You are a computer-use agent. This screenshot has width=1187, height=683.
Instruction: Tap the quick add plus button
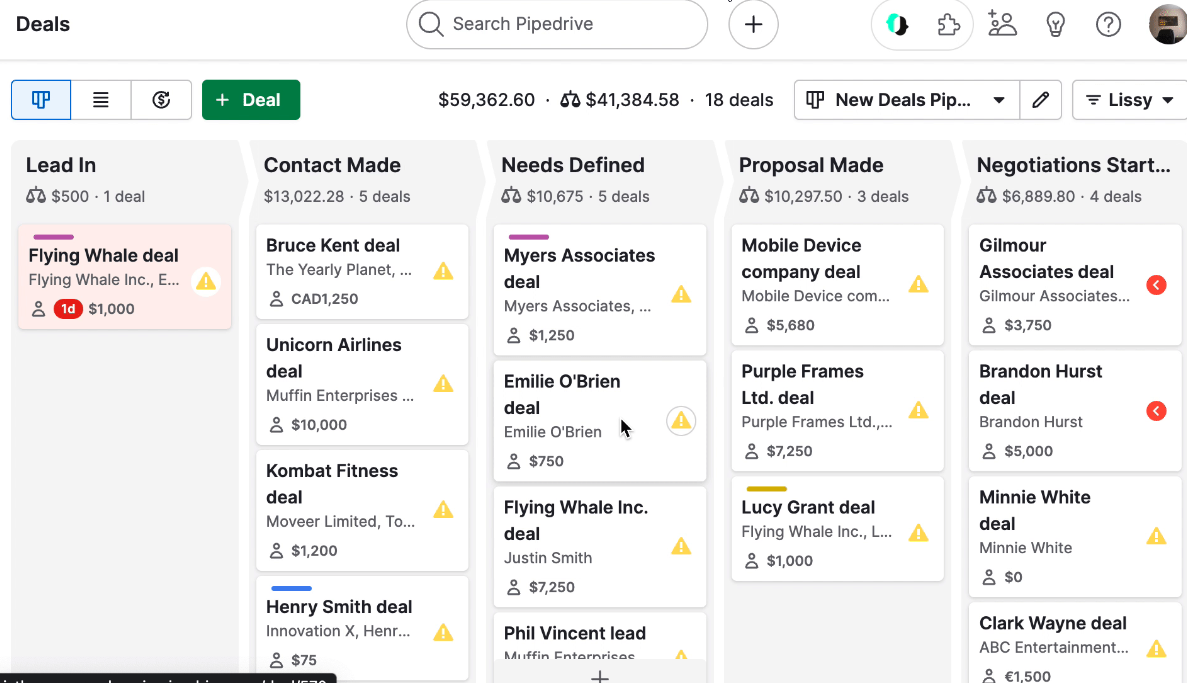coord(753,24)
